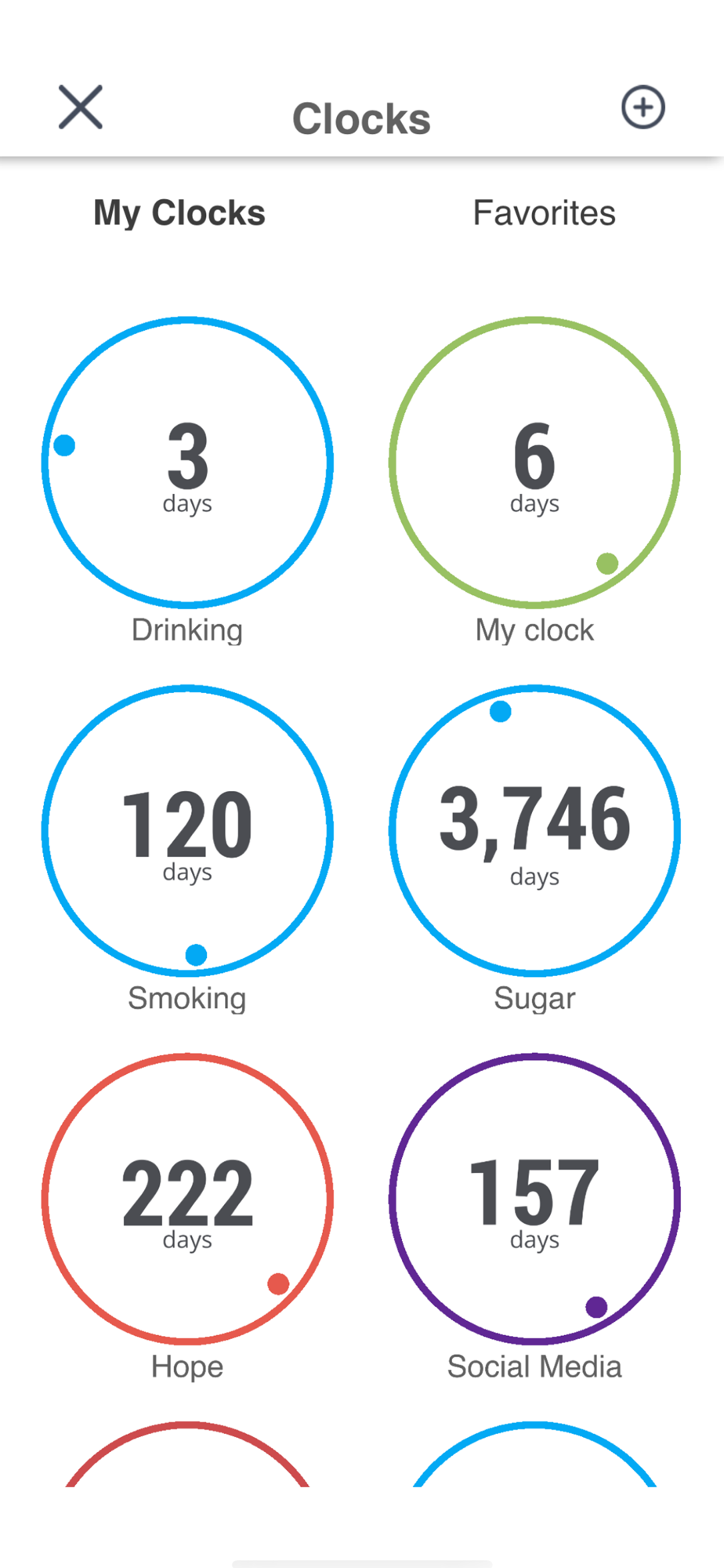Open the Social Media clock
Image resolution: width=724 pixels, height=1568 pixels.
534,1199
